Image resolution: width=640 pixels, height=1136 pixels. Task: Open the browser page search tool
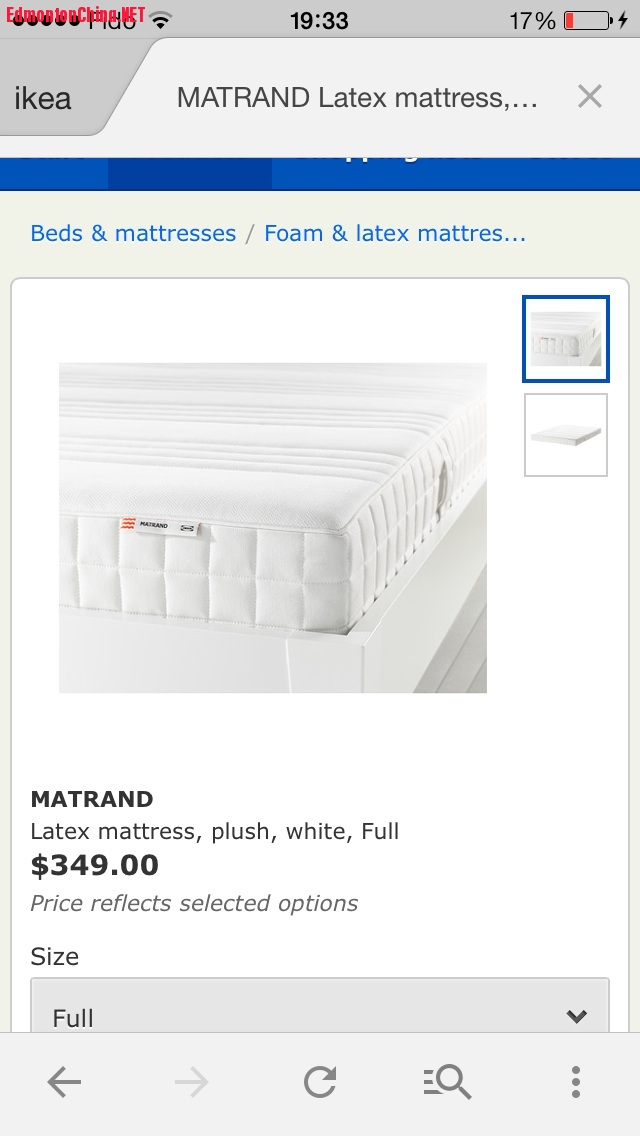click(x=447, y=1082)
